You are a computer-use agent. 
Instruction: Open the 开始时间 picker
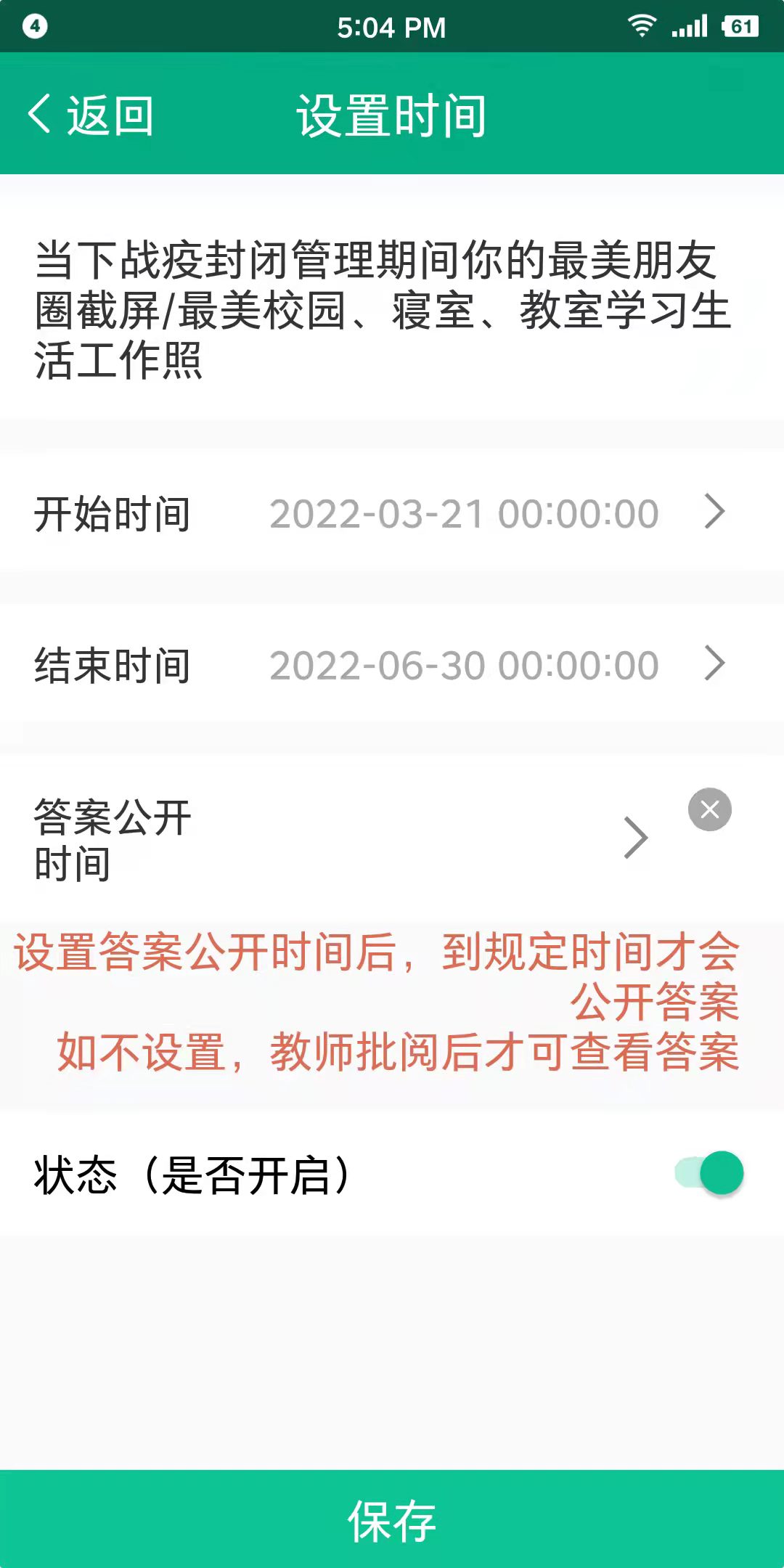click(465, 514)
